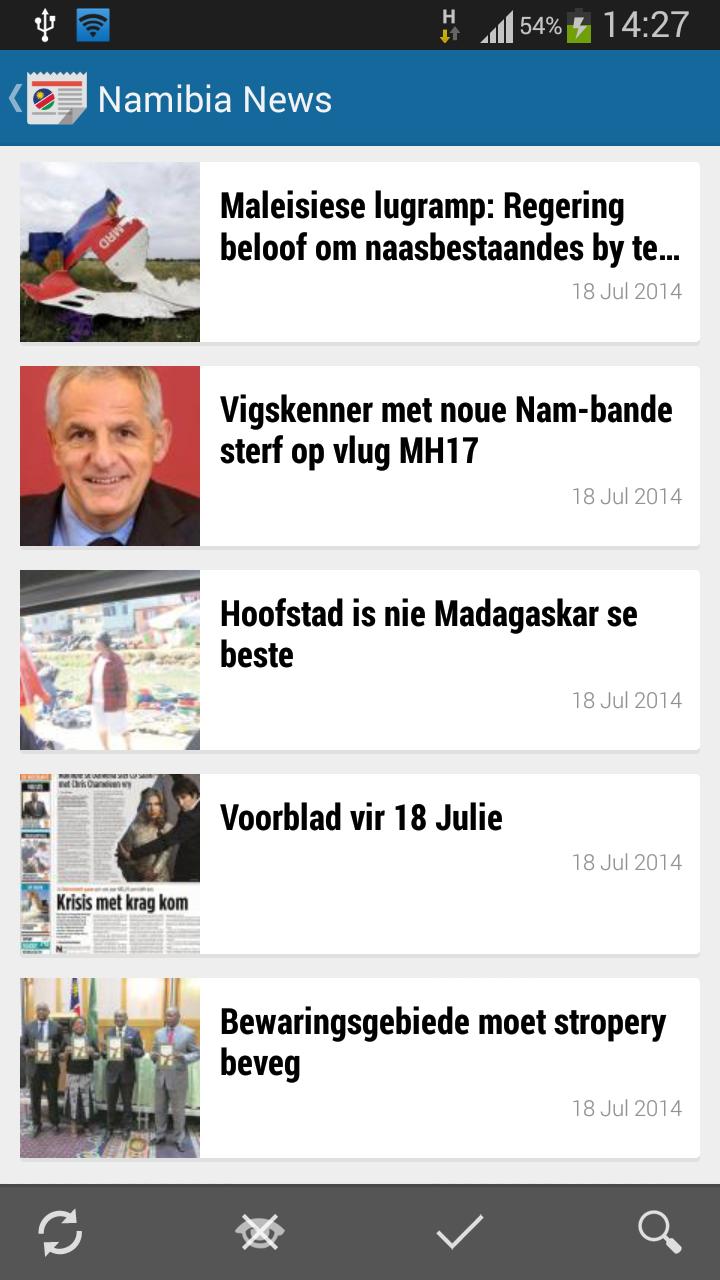Click the market scene thumbnail
The image size is (720, 1280).
click(x=110, y=659)
